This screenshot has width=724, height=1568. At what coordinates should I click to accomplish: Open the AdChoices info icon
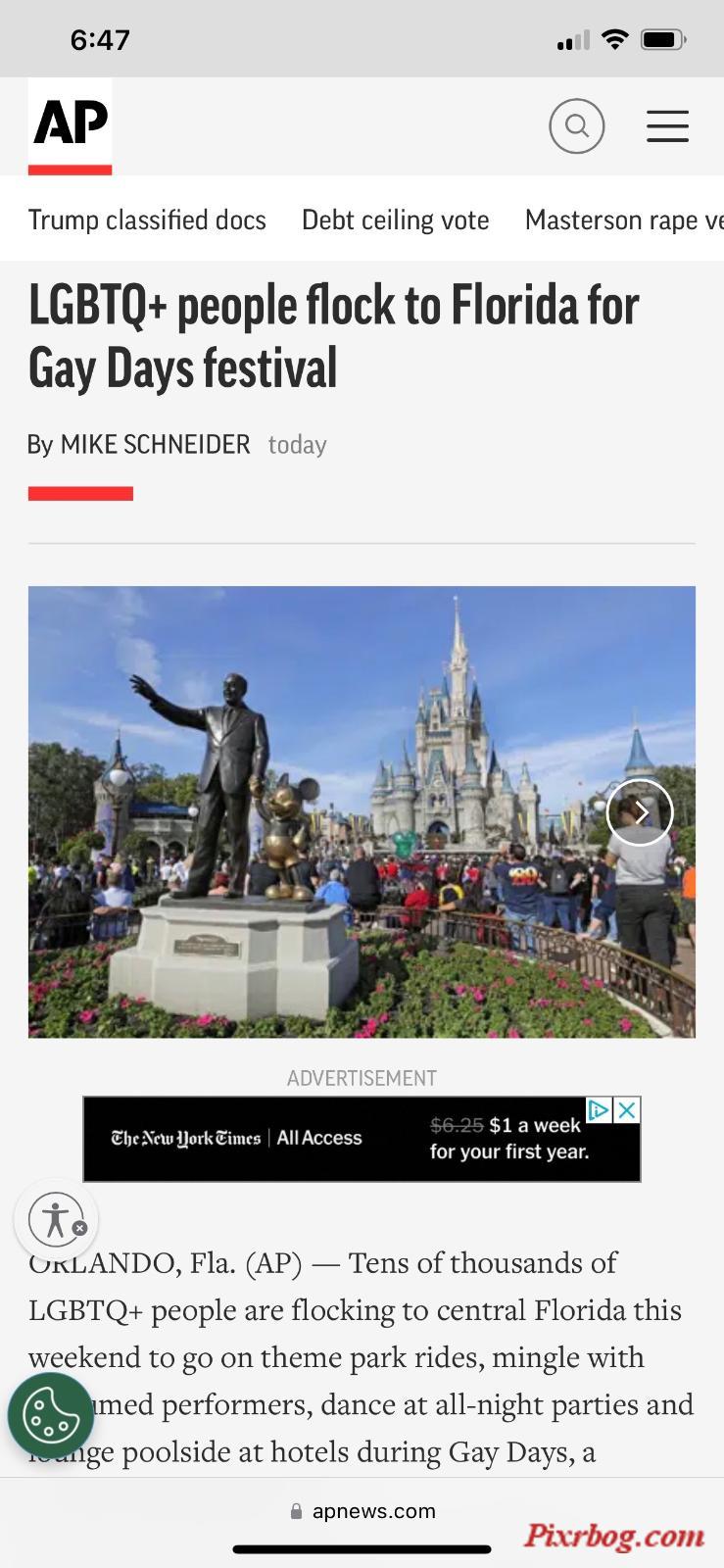[x=600, y=1109]
